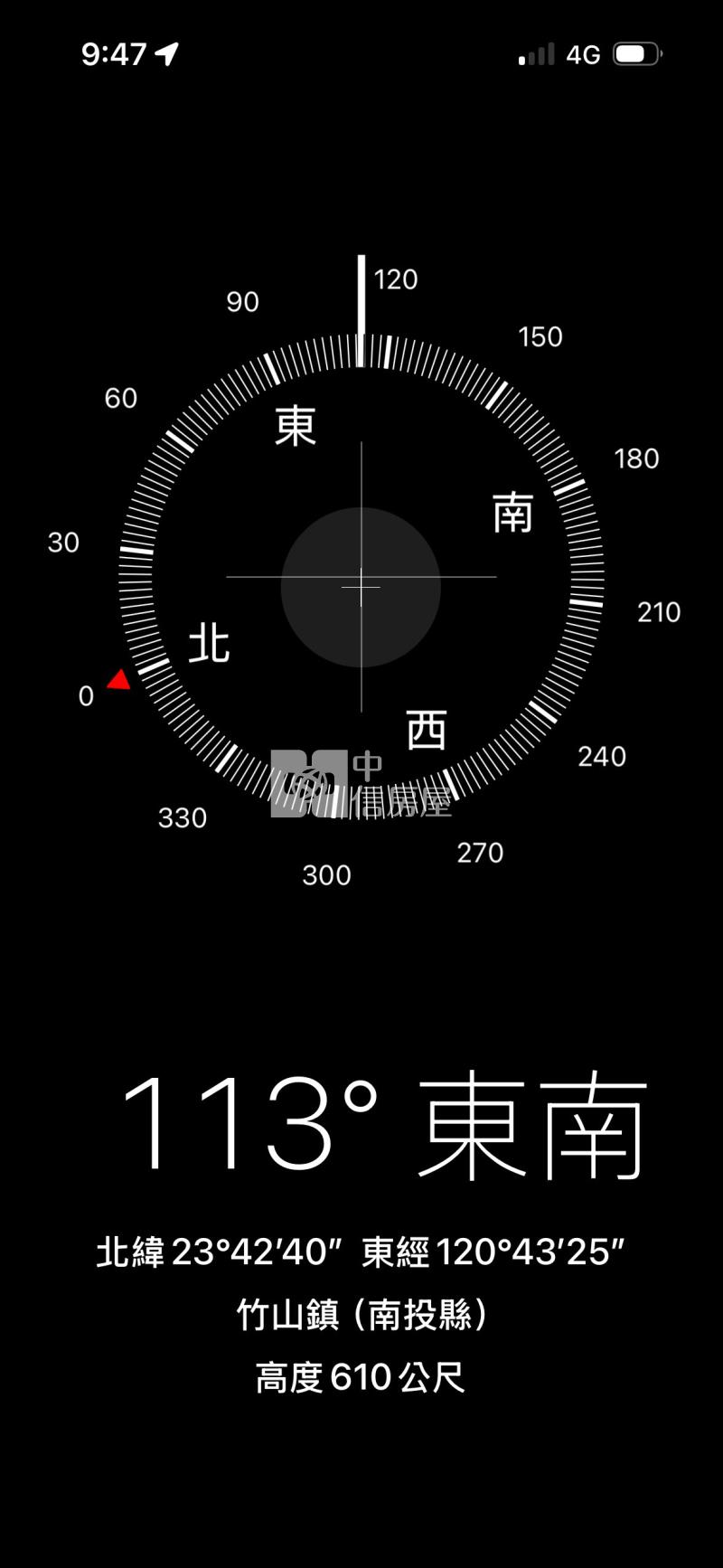Tap the compass dial to lock the bearing
This screenshot has height=1568, width=723.
(x=361, y=579)
